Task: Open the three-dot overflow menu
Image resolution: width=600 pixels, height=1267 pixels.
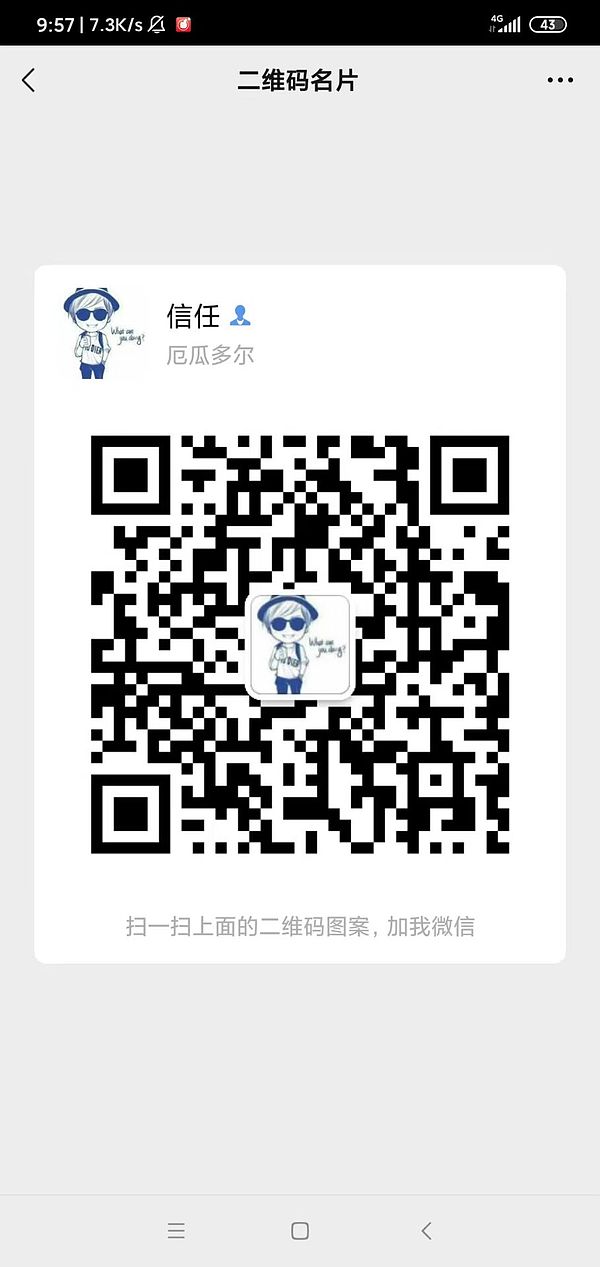Action: pyautogui.click(x=560, y=81)
